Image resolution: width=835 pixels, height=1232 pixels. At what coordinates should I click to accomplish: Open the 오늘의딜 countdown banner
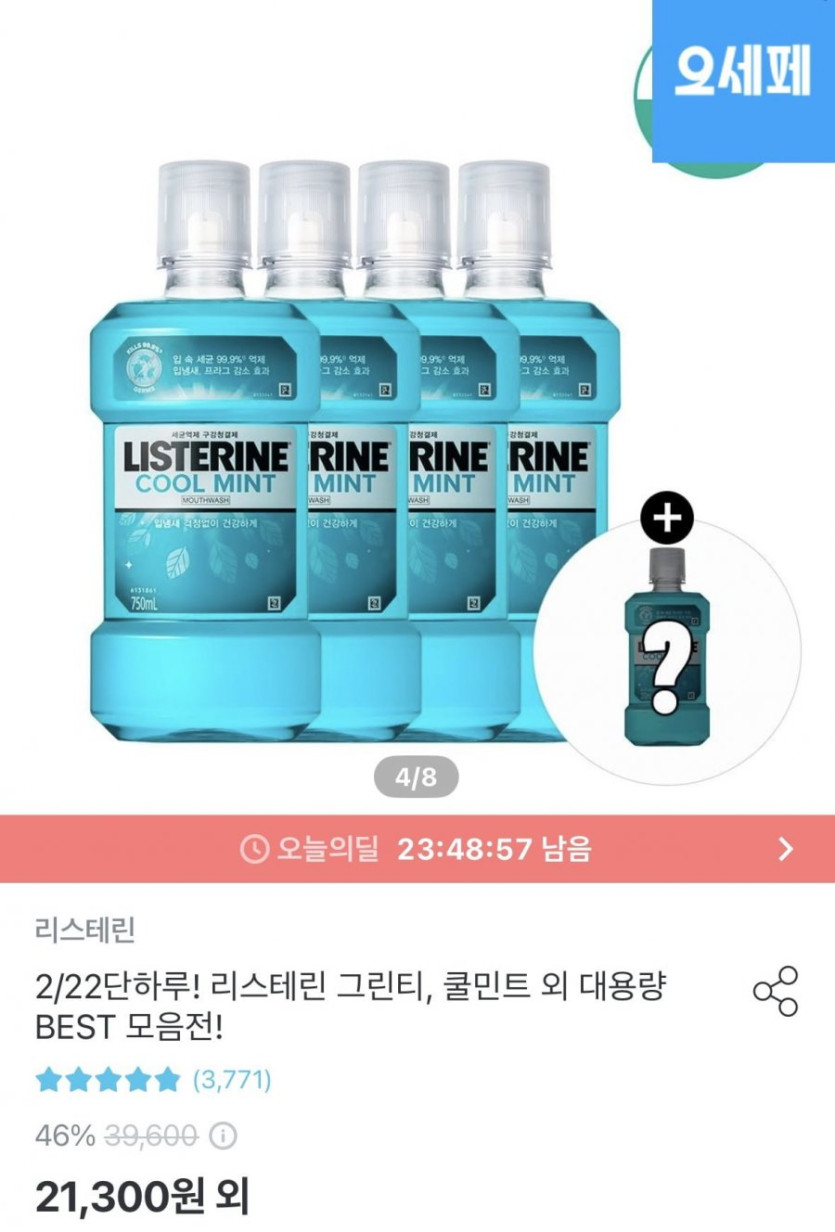[417, 850]
